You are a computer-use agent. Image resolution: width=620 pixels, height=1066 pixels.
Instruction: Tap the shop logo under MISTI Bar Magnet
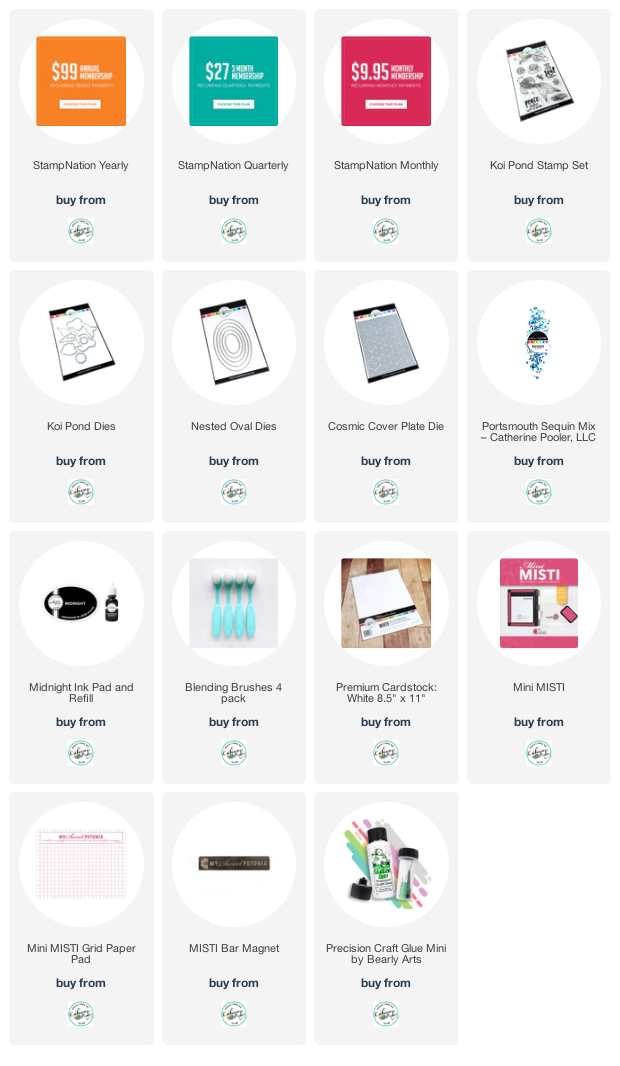233,1014
